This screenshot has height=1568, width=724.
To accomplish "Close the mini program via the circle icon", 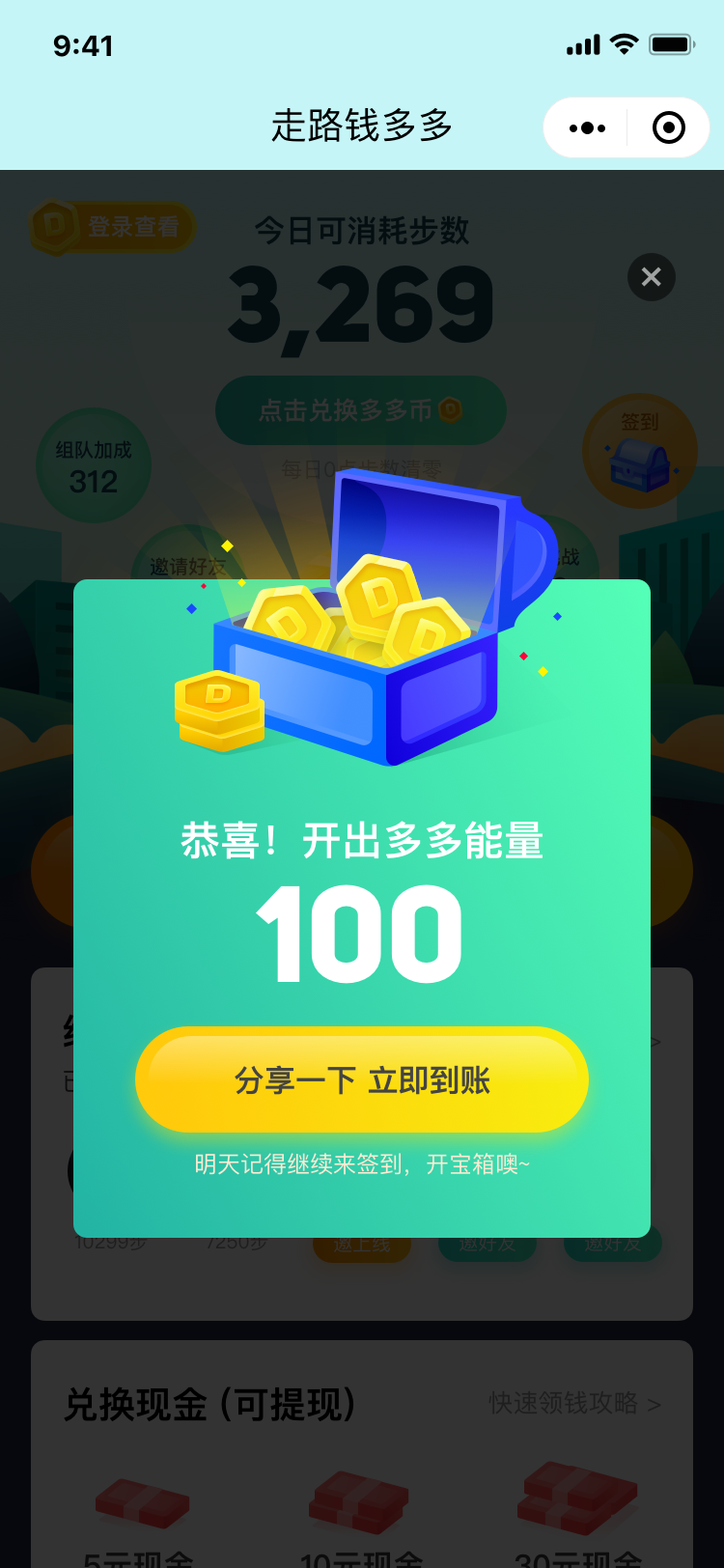I will (x=669, y=127).
